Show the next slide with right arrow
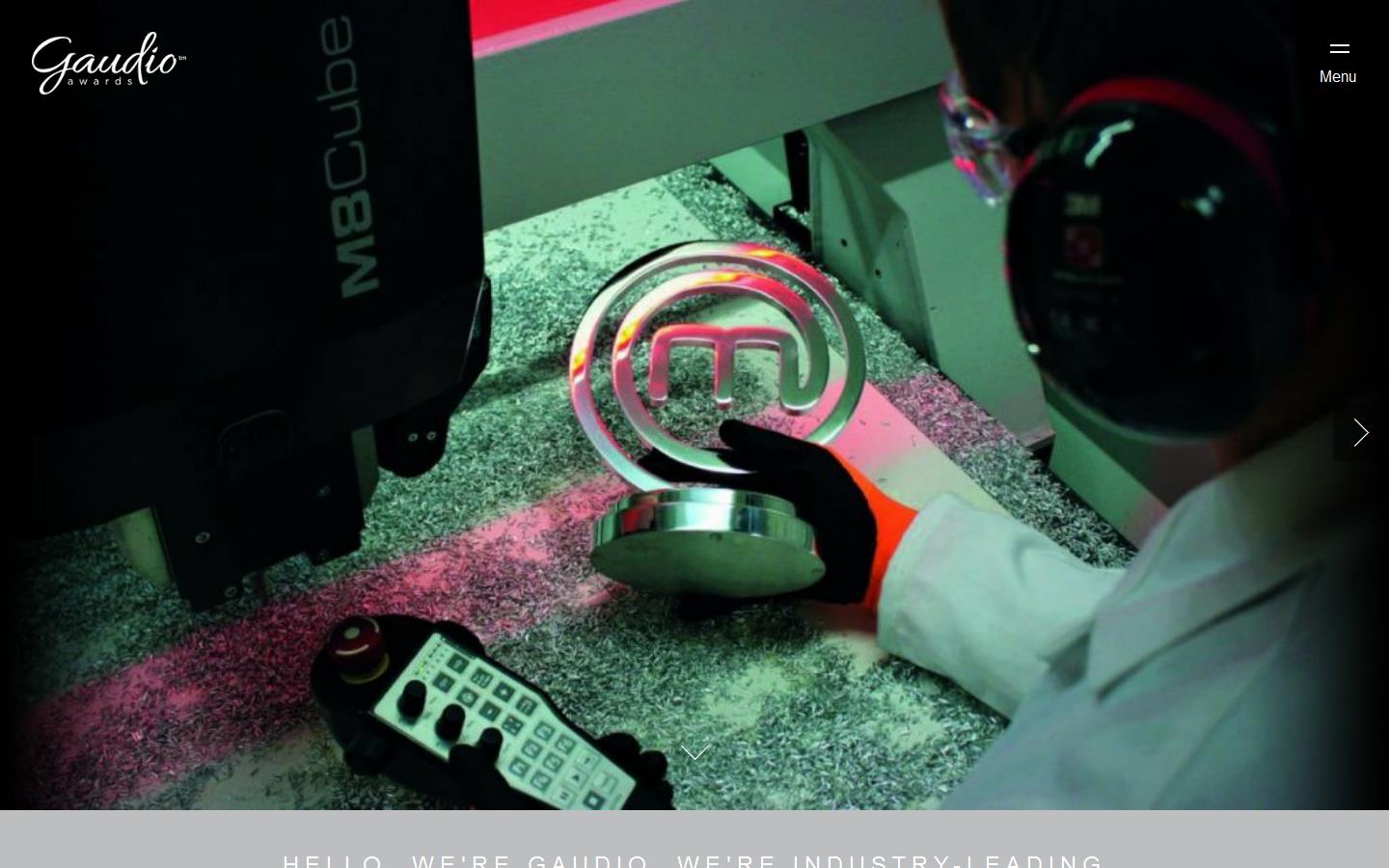Image resolution: width=1389 pixels, height=868 pixels. pyautogui.click(x=1360, y=433)
